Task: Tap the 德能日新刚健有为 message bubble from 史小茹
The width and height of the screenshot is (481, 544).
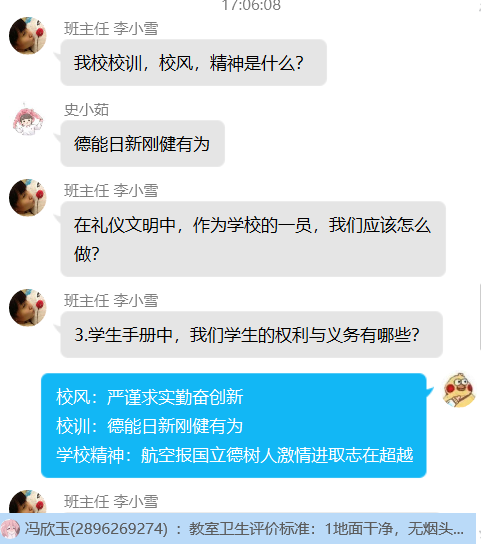Action: (x=143, y=144)
